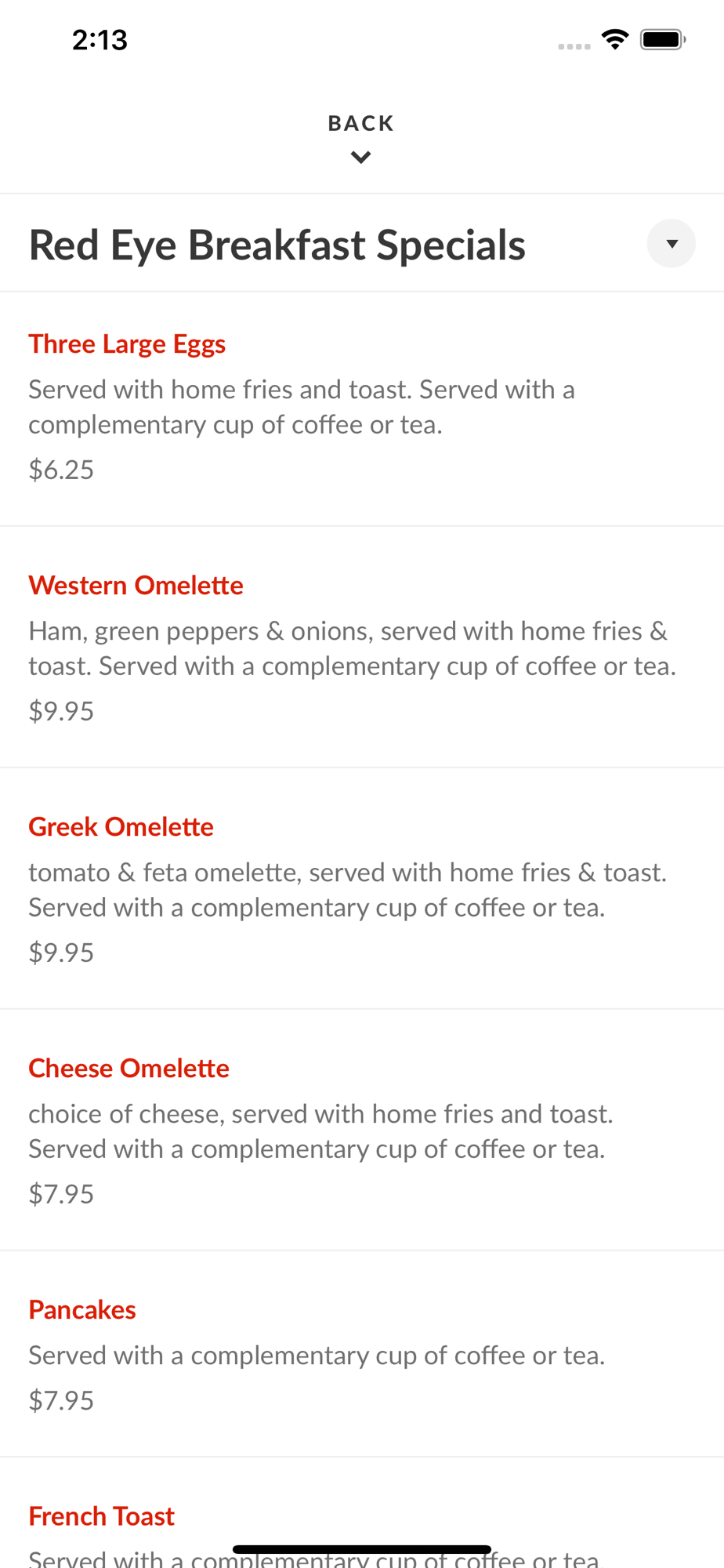Choose the Greek Omelette item
Image resolution: width=724 pixels, height=1568 pixels.
[x=121, y=827]
